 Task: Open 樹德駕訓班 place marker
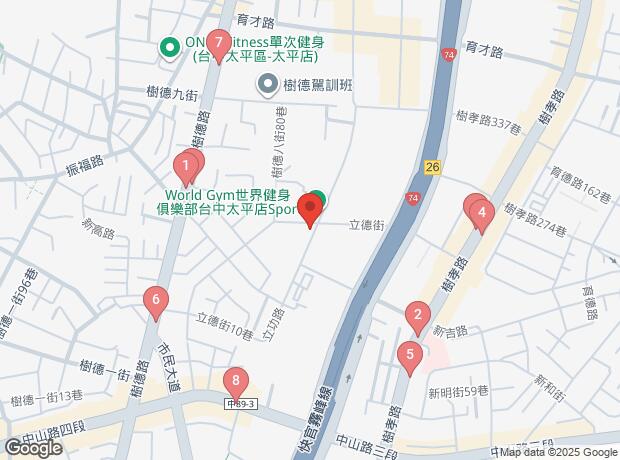pyautogui.click(x=268, y=85)
